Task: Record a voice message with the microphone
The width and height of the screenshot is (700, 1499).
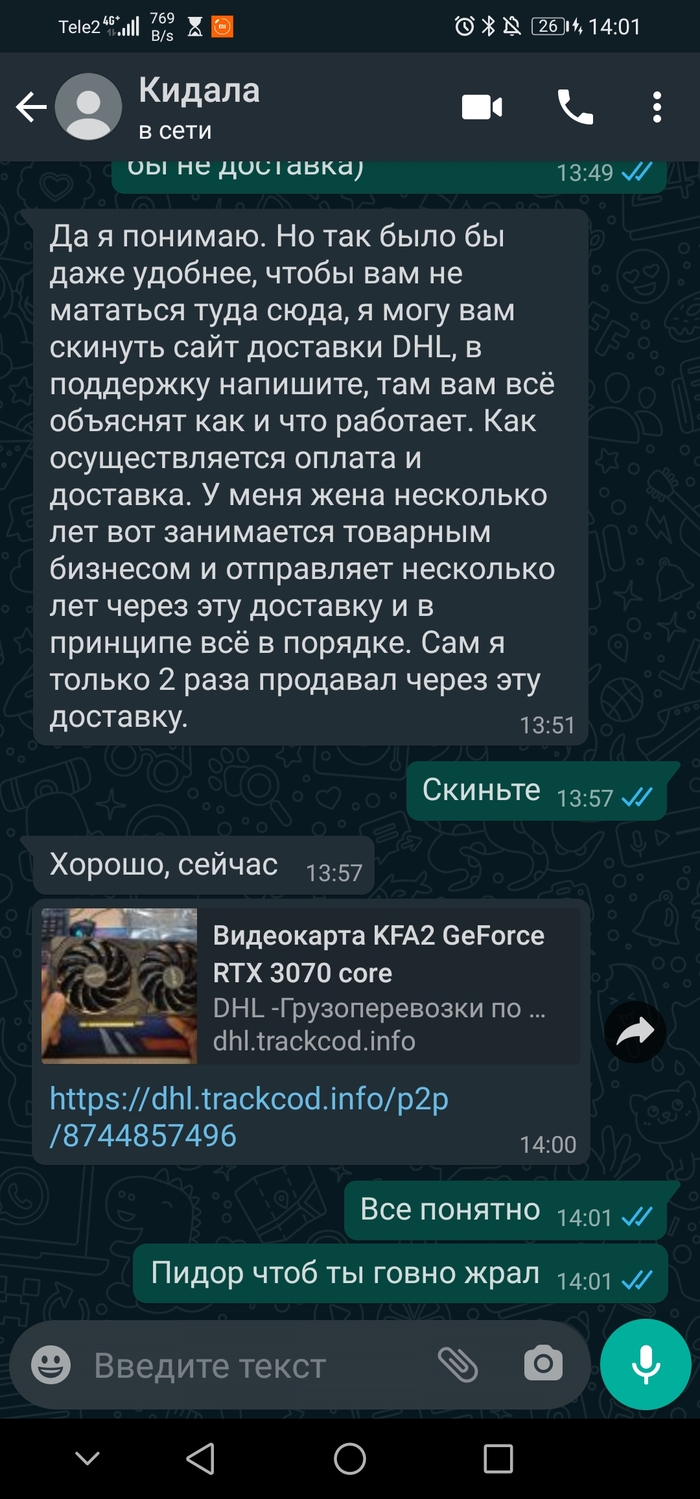Action: [645, 1365]
